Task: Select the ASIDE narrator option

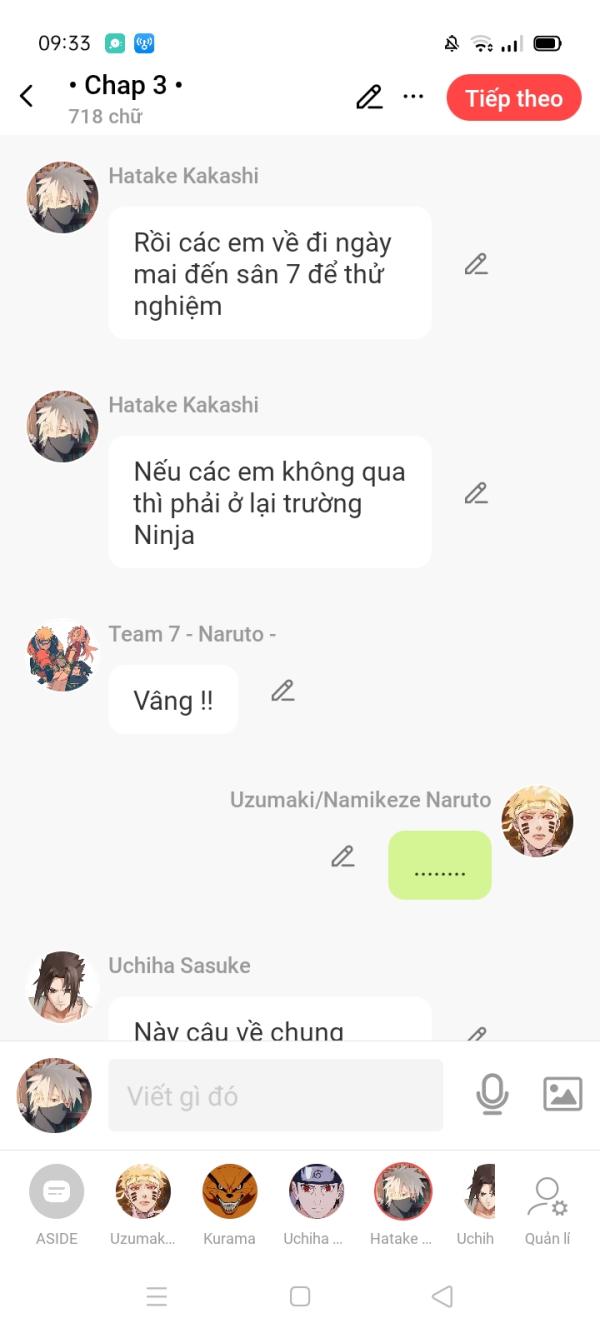Action: 57,1205
